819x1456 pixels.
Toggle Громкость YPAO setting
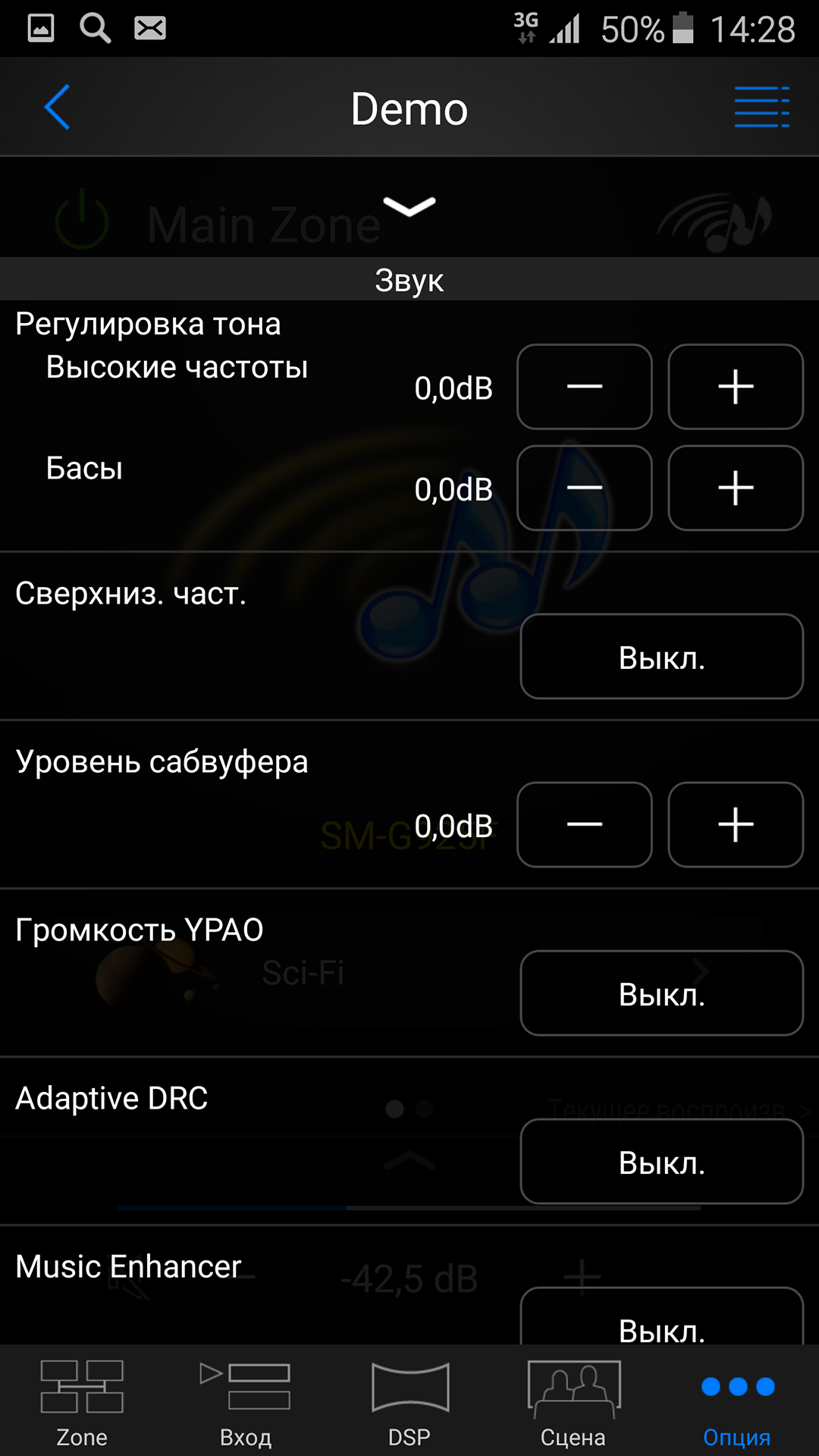[661, 993]
